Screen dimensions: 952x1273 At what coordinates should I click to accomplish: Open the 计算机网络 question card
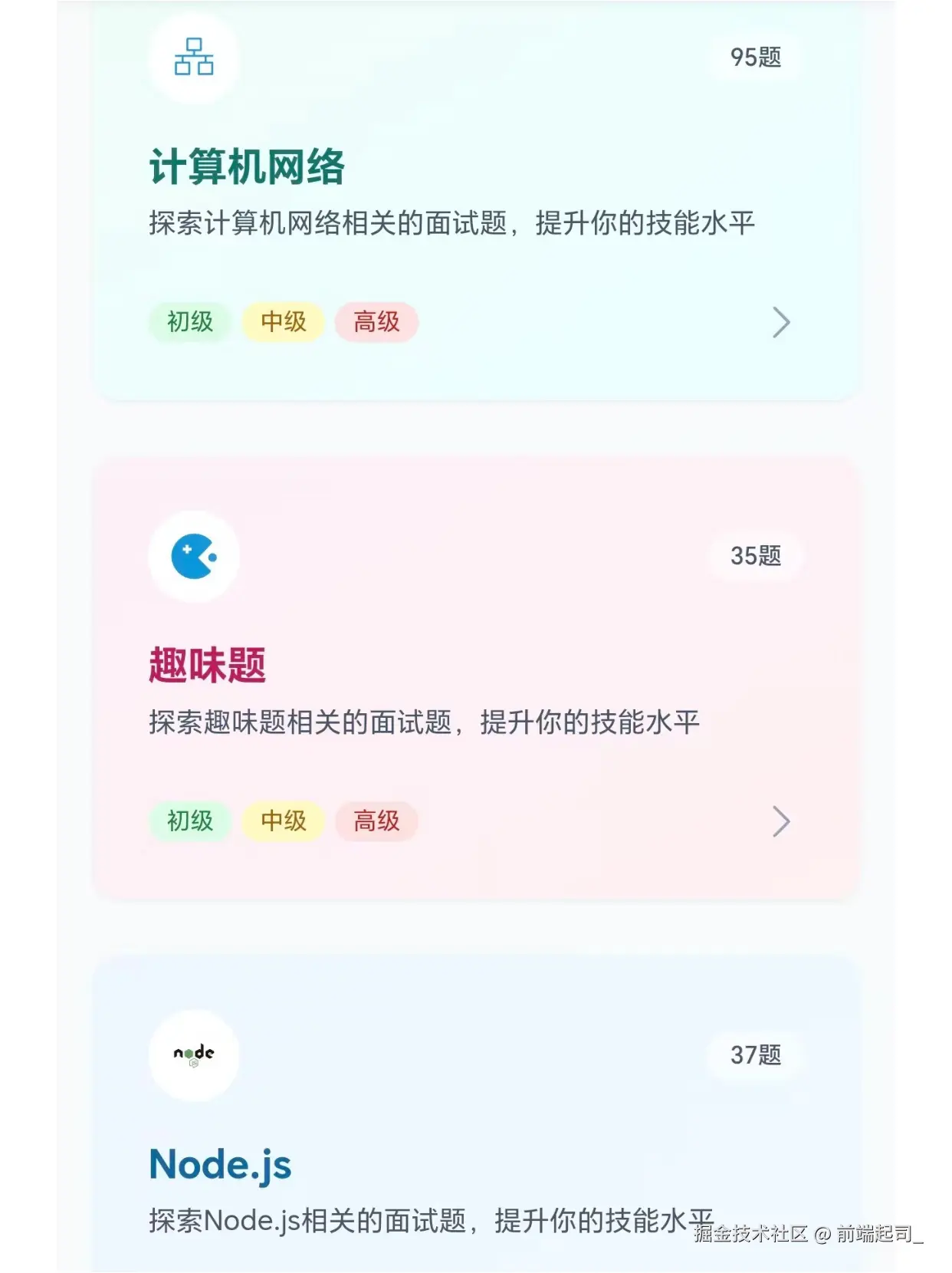pyautogui.click(x=246, y=167)
